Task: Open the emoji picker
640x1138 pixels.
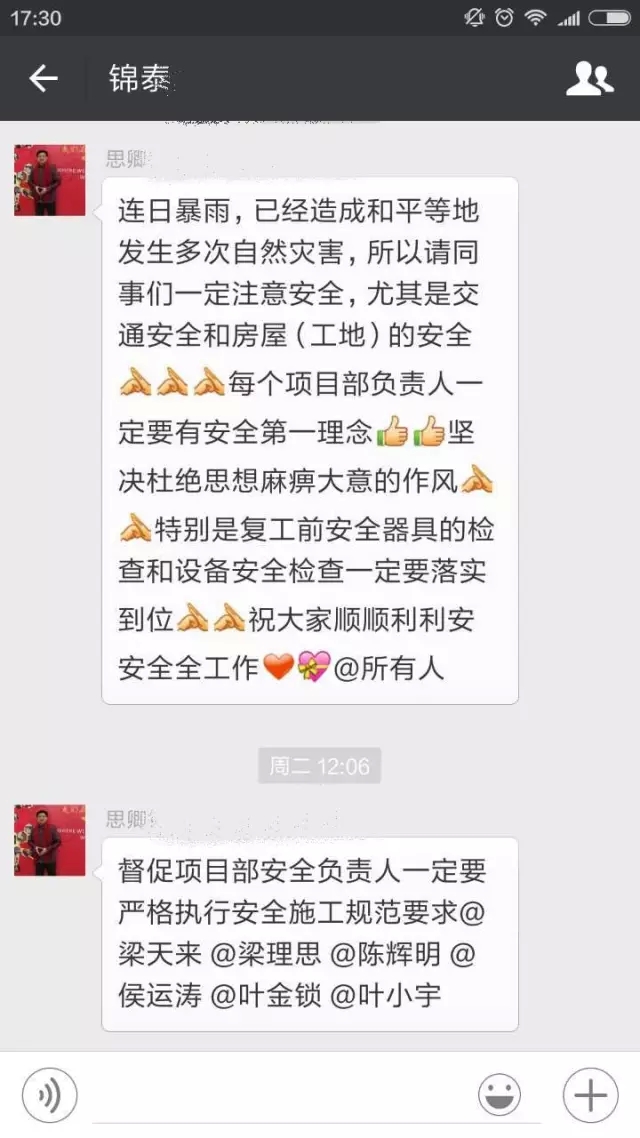Action: pyautogui.click(x=499, y=1095)
